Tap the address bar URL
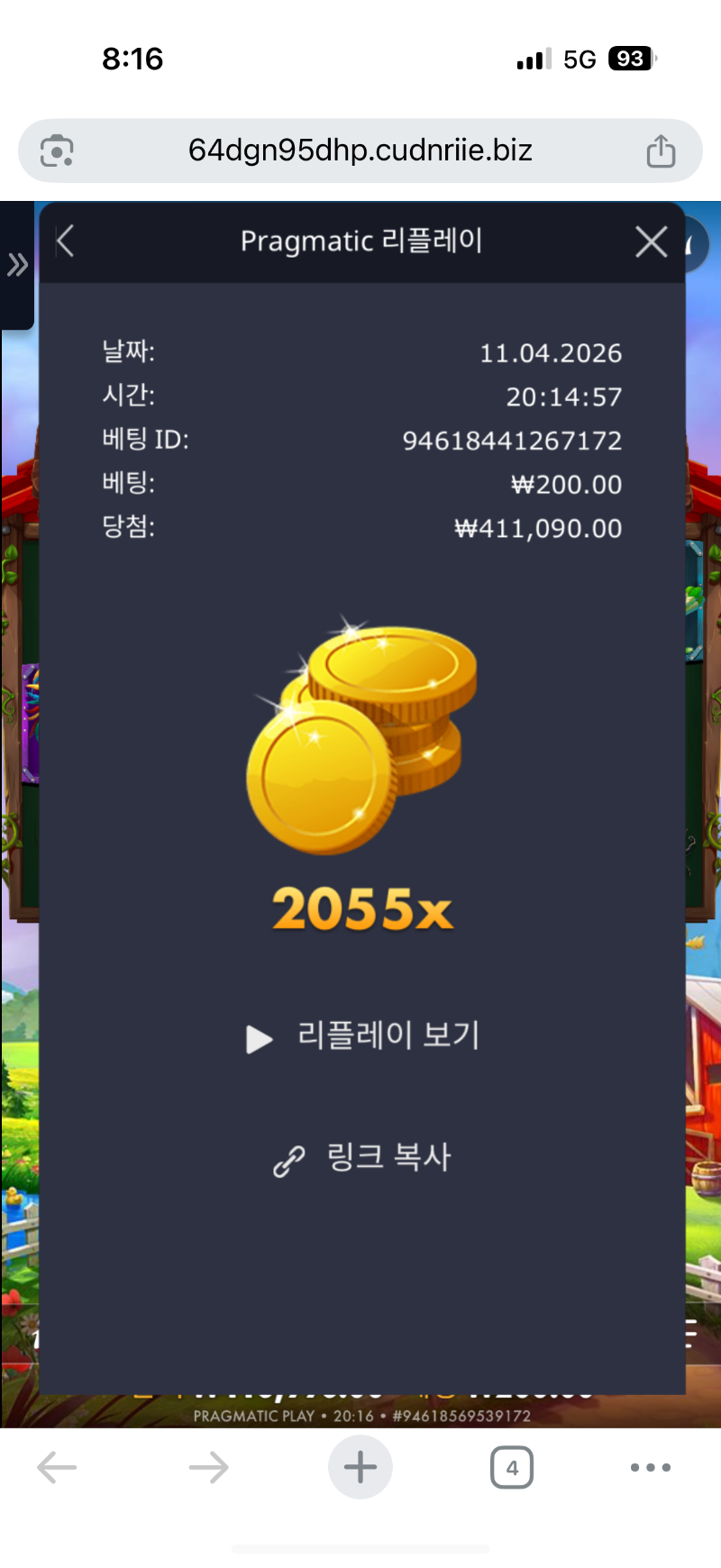The width and height of the screenshot is (721, 1568). (x=360, y=150)
